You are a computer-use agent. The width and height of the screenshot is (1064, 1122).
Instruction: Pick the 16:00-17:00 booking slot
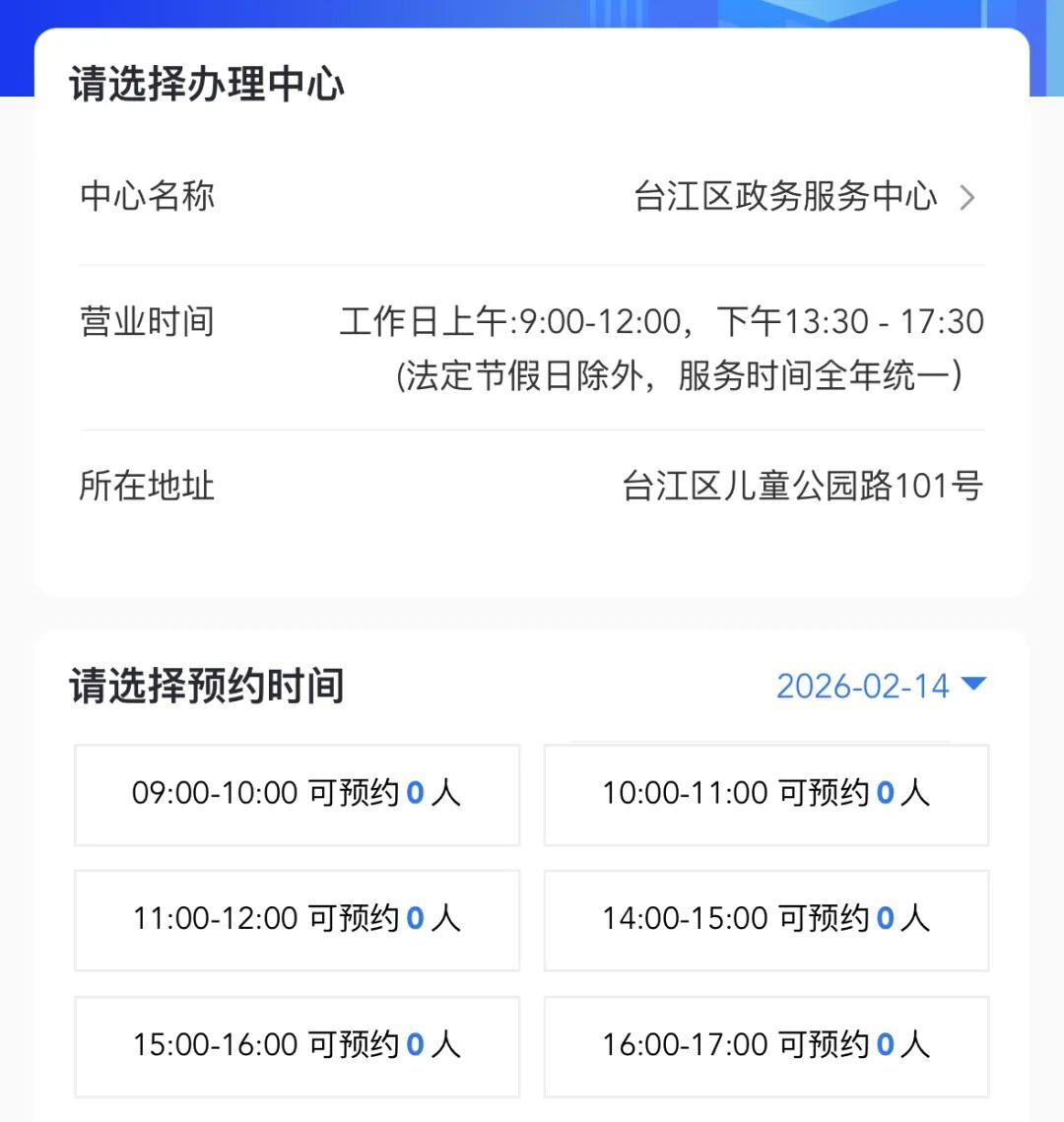point(766,1046)
